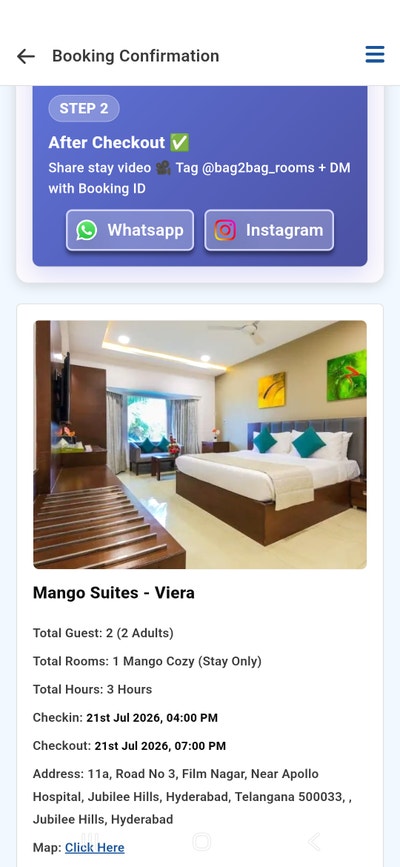This screenshot has width=400, height=867.
Task: Tap the Instagram button
Action: click(269, 230)
